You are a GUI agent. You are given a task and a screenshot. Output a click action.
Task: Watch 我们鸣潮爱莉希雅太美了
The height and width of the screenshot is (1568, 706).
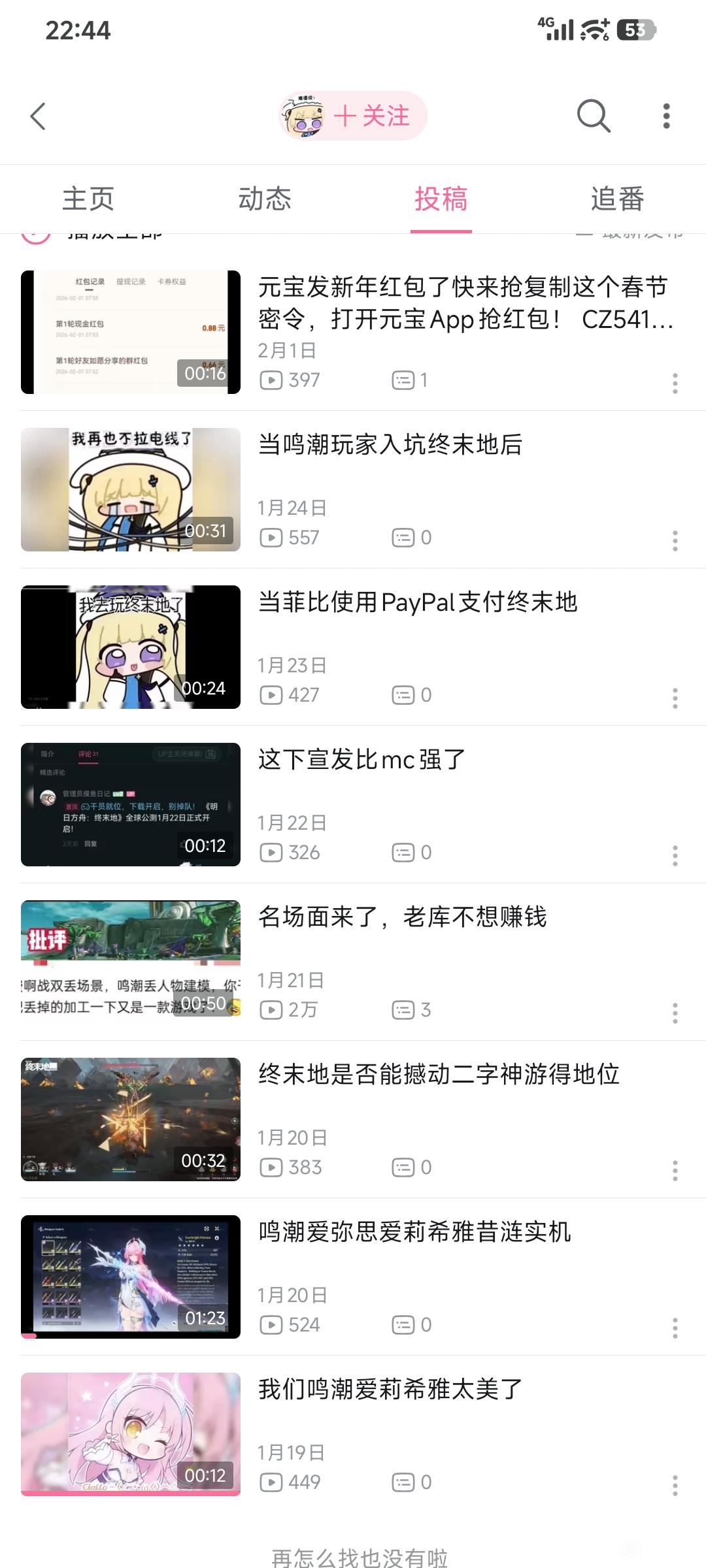click(x=353, y=1434)
